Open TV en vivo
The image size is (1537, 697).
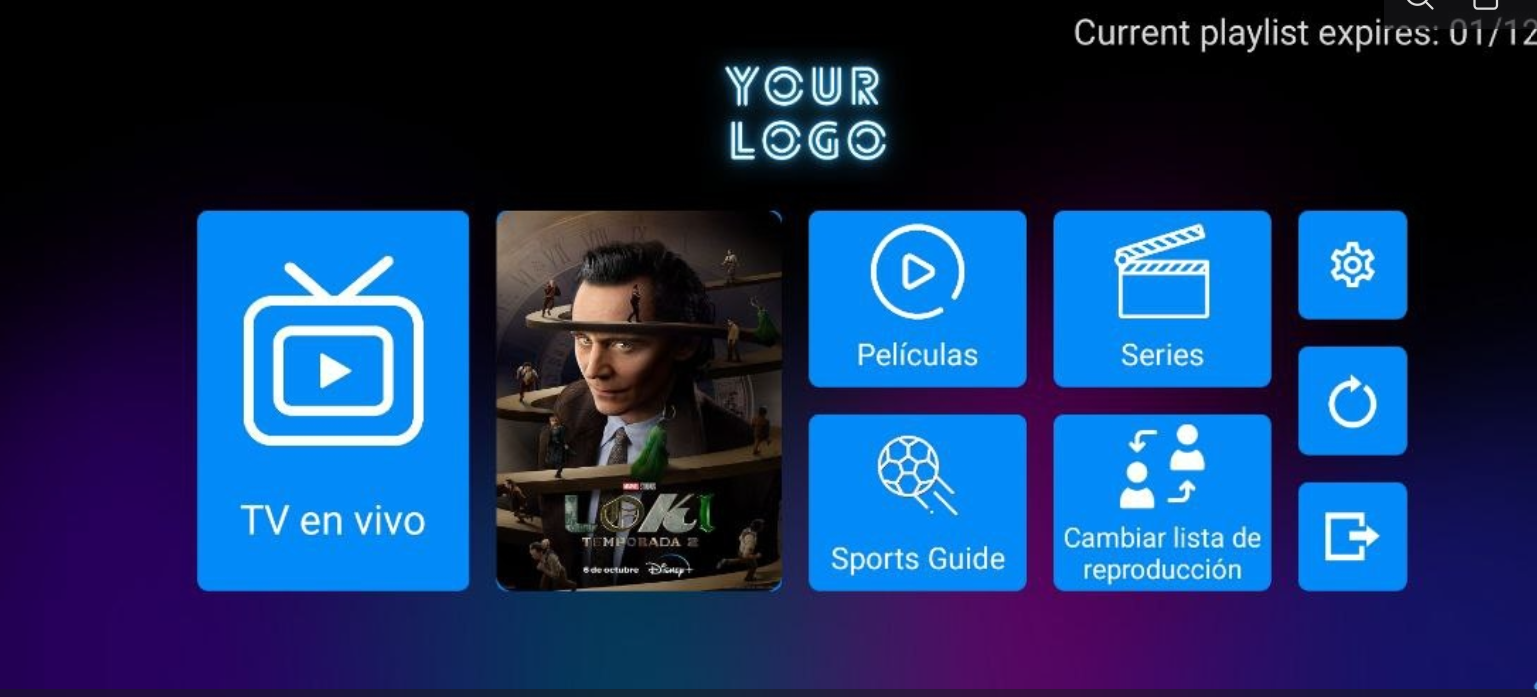pyautogui.click(x=332, y=400)
